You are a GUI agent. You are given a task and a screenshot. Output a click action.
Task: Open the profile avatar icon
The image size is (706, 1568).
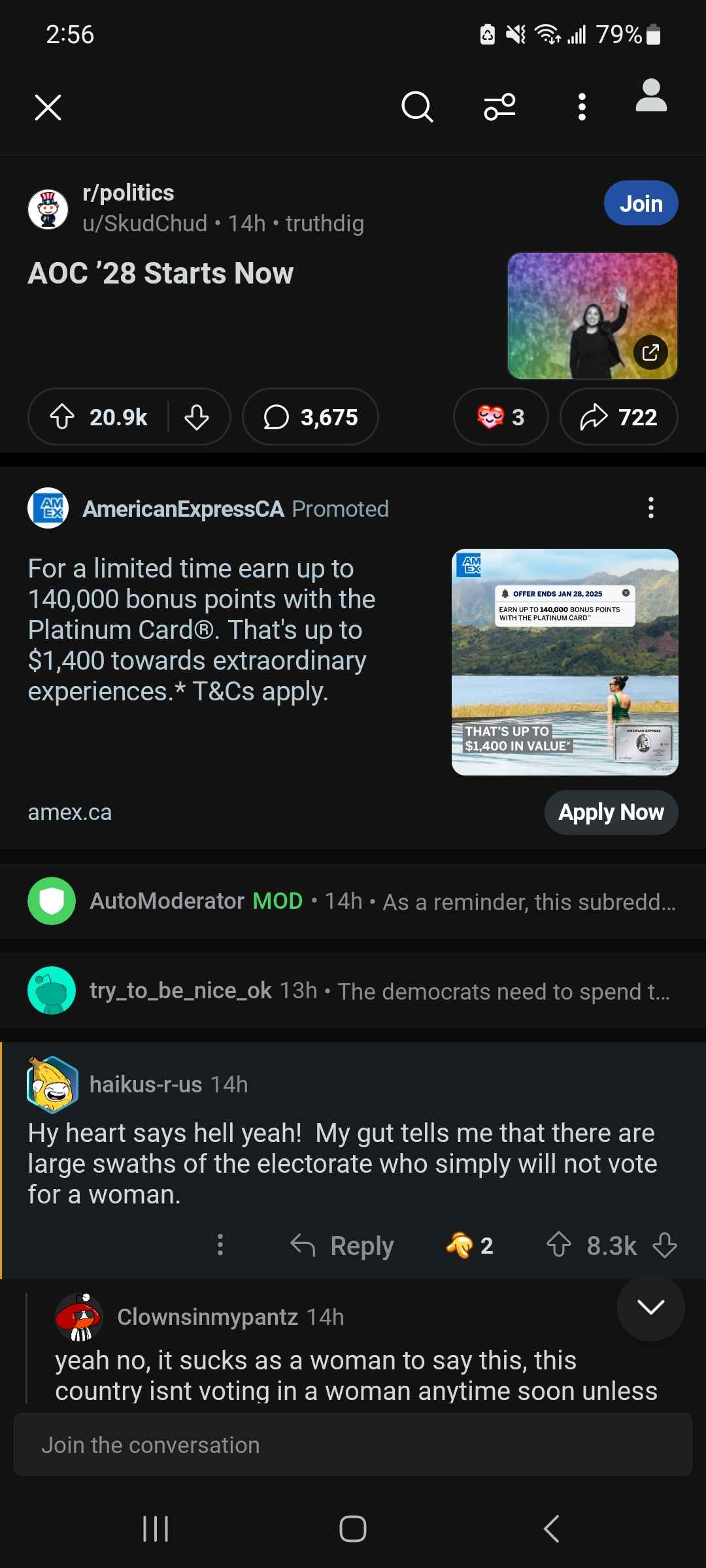(651, 96)
